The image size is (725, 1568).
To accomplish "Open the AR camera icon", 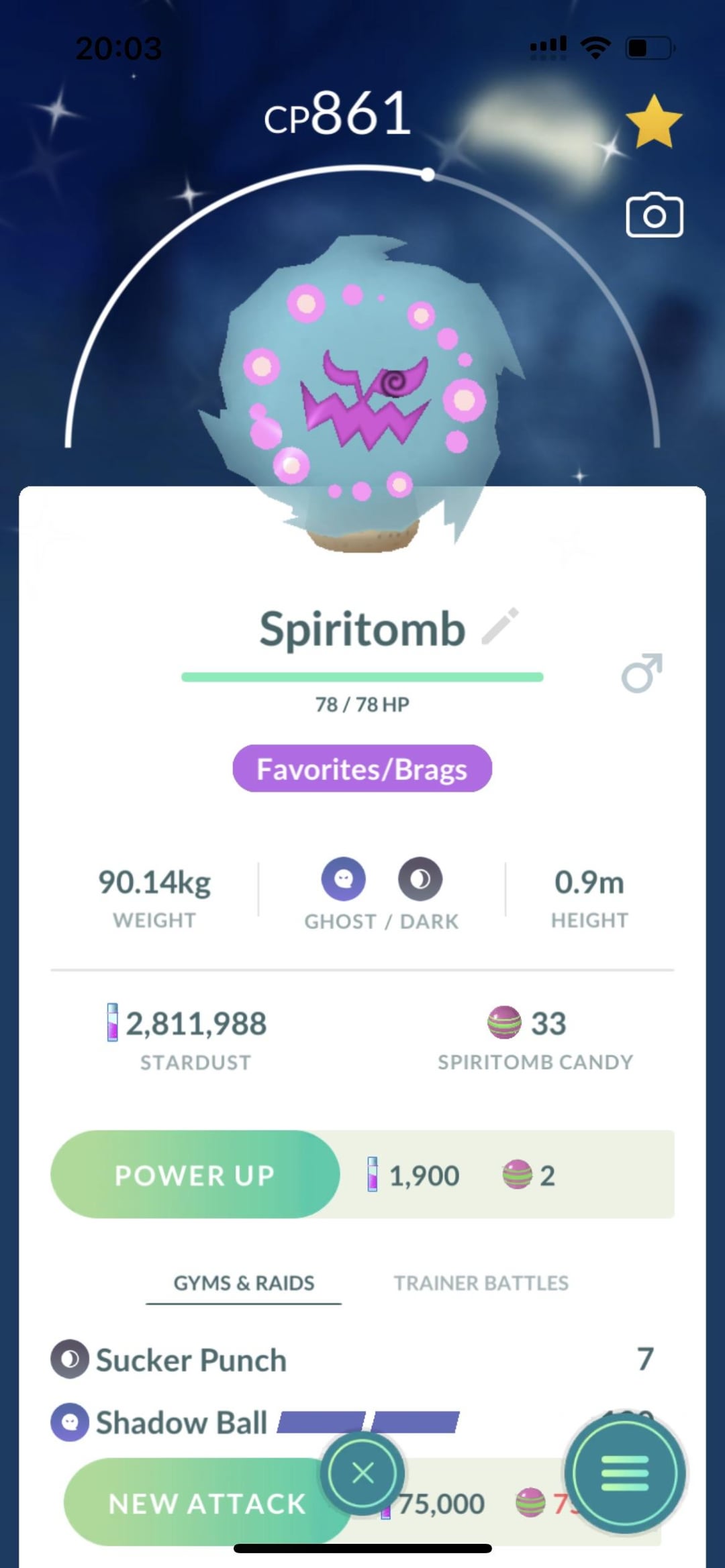I will [655, 216].
